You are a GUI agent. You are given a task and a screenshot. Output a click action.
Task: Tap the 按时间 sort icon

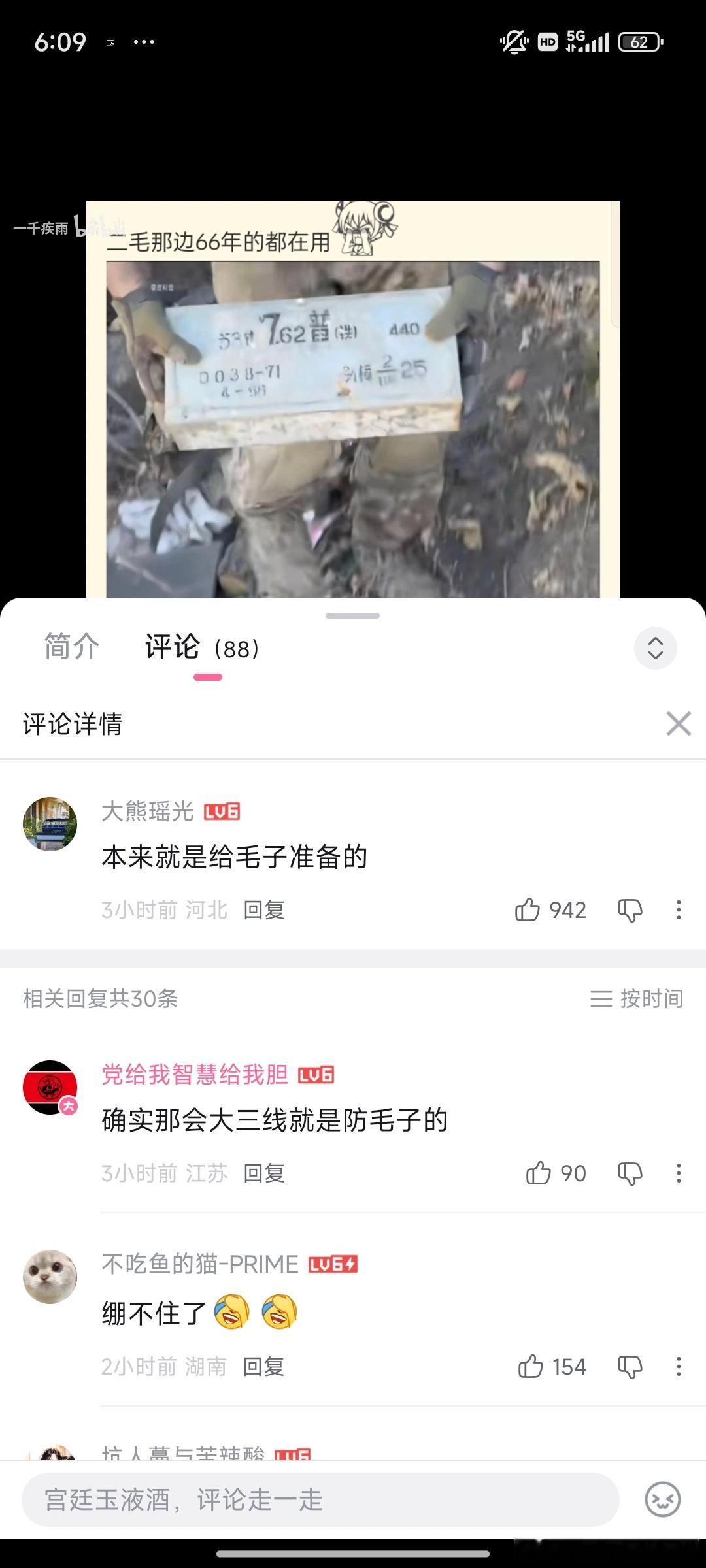tap(601, 998)
